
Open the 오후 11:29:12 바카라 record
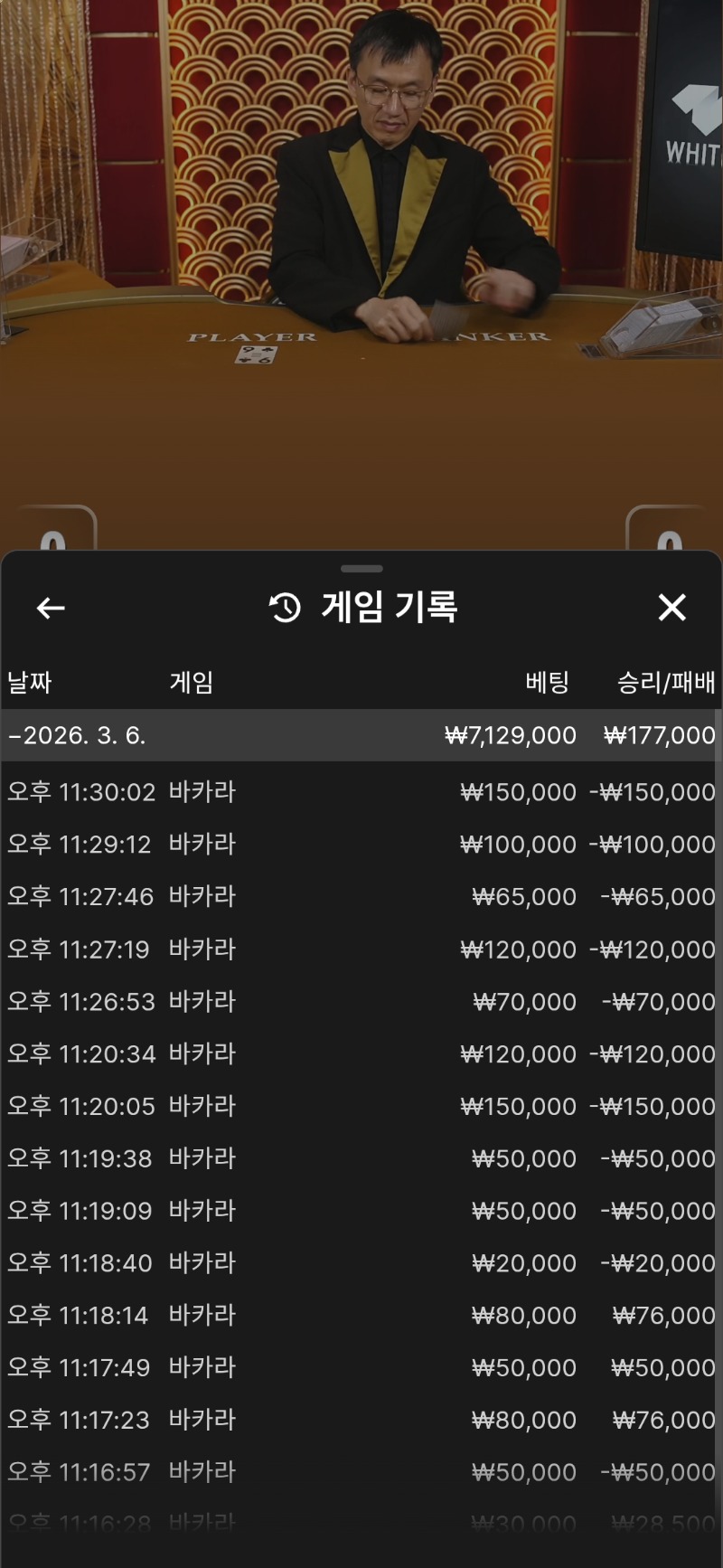click(x=361, y=845)
